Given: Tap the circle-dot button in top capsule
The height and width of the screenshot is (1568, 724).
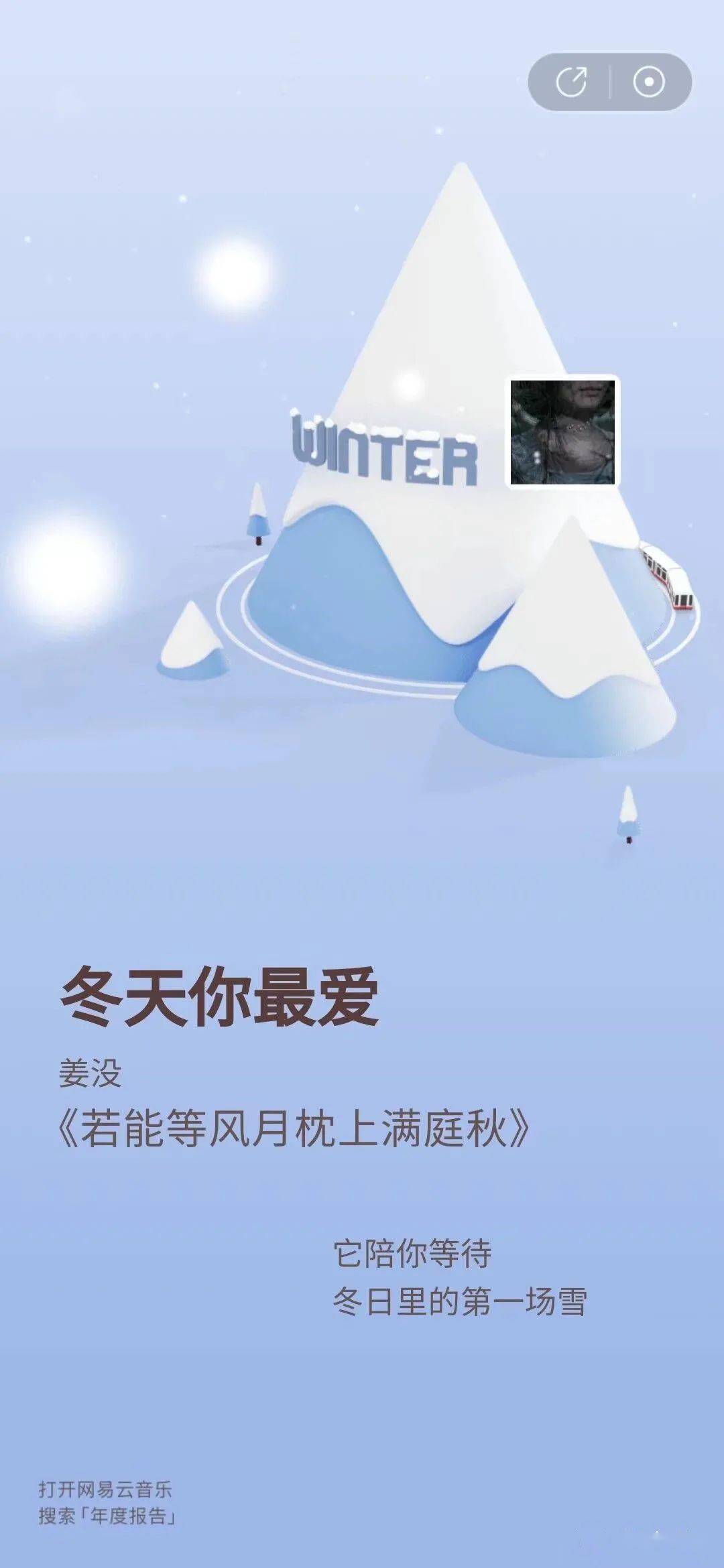Looking at the screenshot, I should [x=648, y=82].
